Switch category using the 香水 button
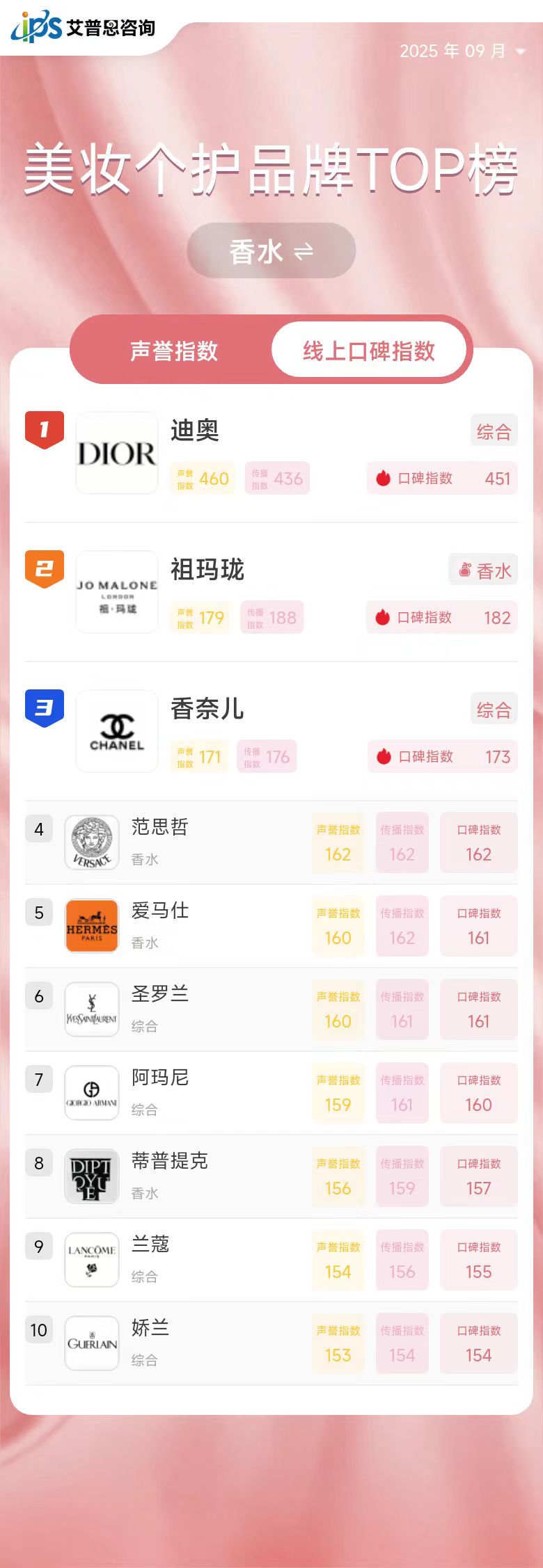This screenshot has width=543, height=1568. [x=271, y=251]
